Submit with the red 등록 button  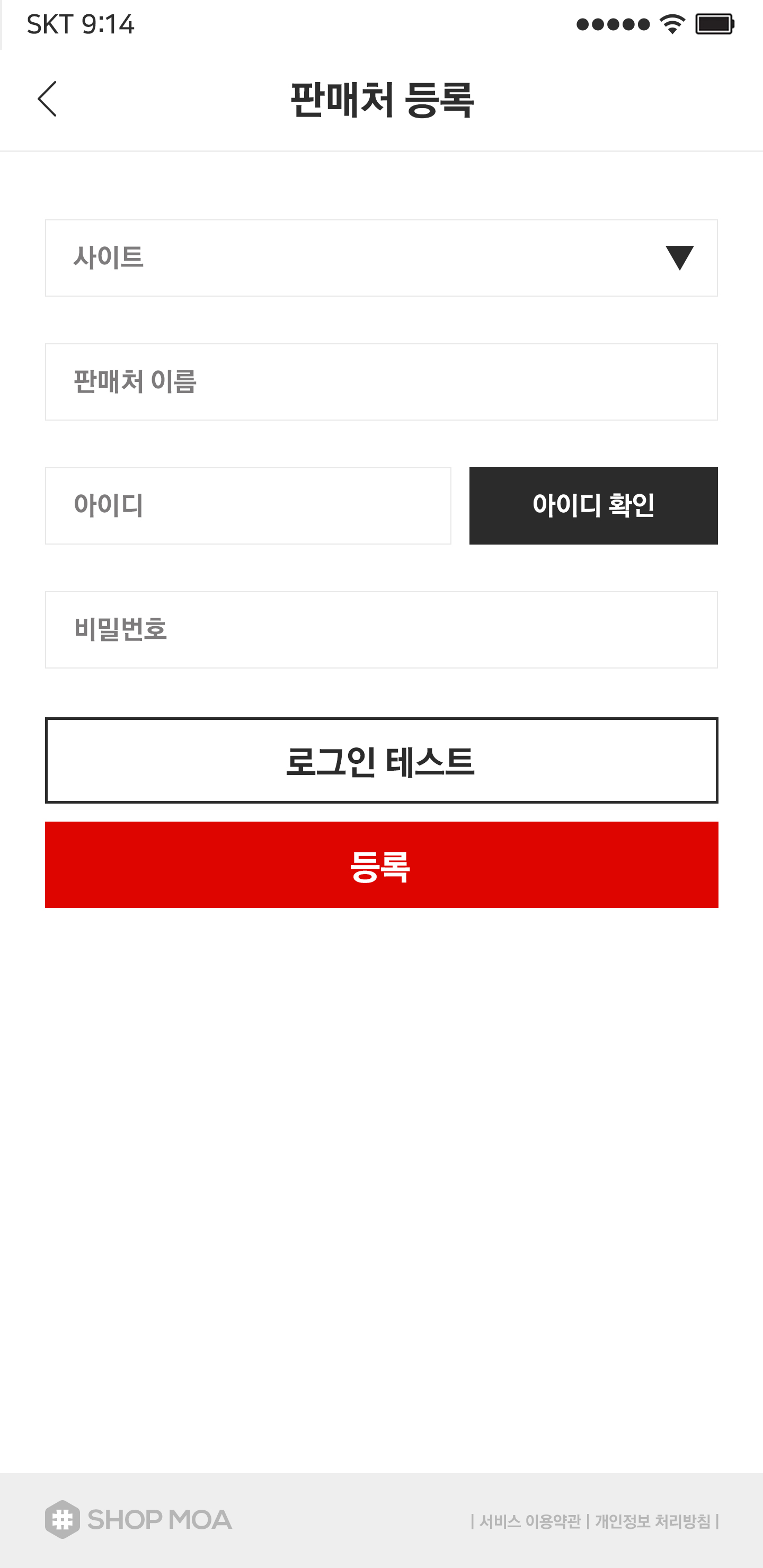(x=381, y=865)
